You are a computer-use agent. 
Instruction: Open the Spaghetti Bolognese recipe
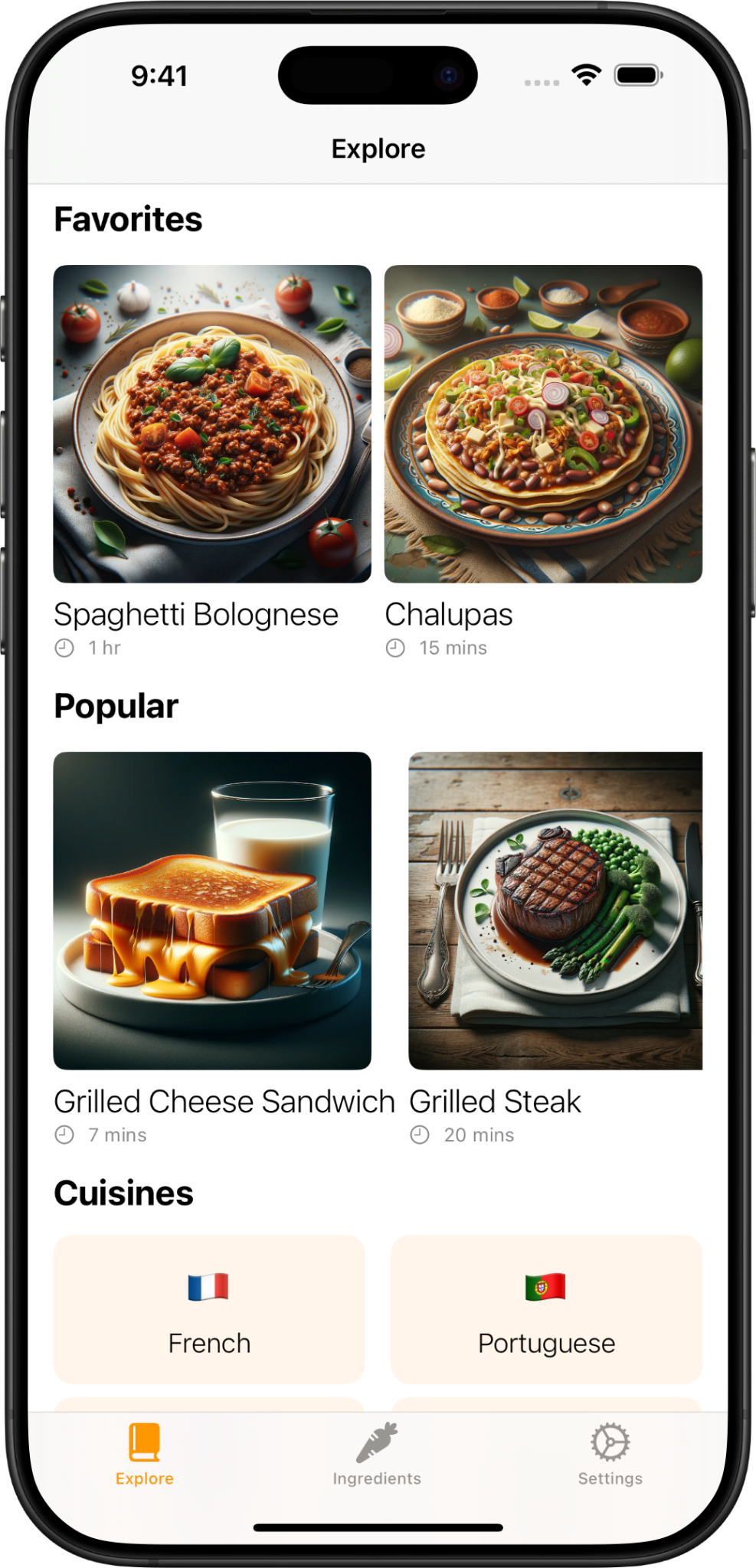(212, 424)
